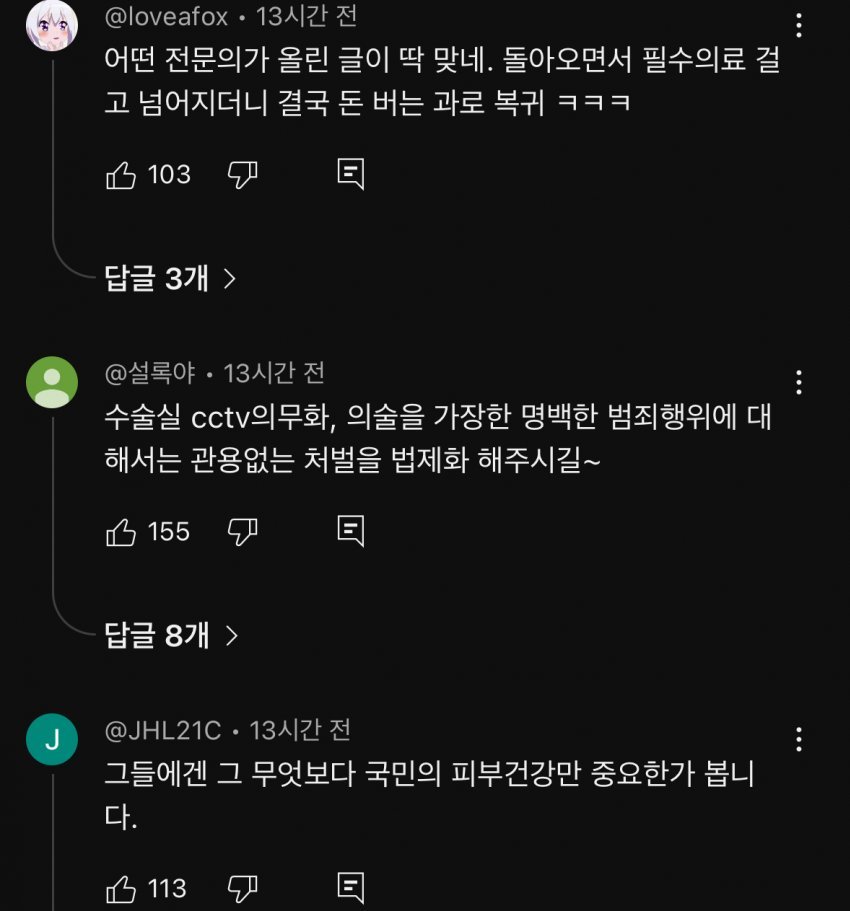
Task: Expand the 답글 8개 replies
Action: [x=170, y=634]
